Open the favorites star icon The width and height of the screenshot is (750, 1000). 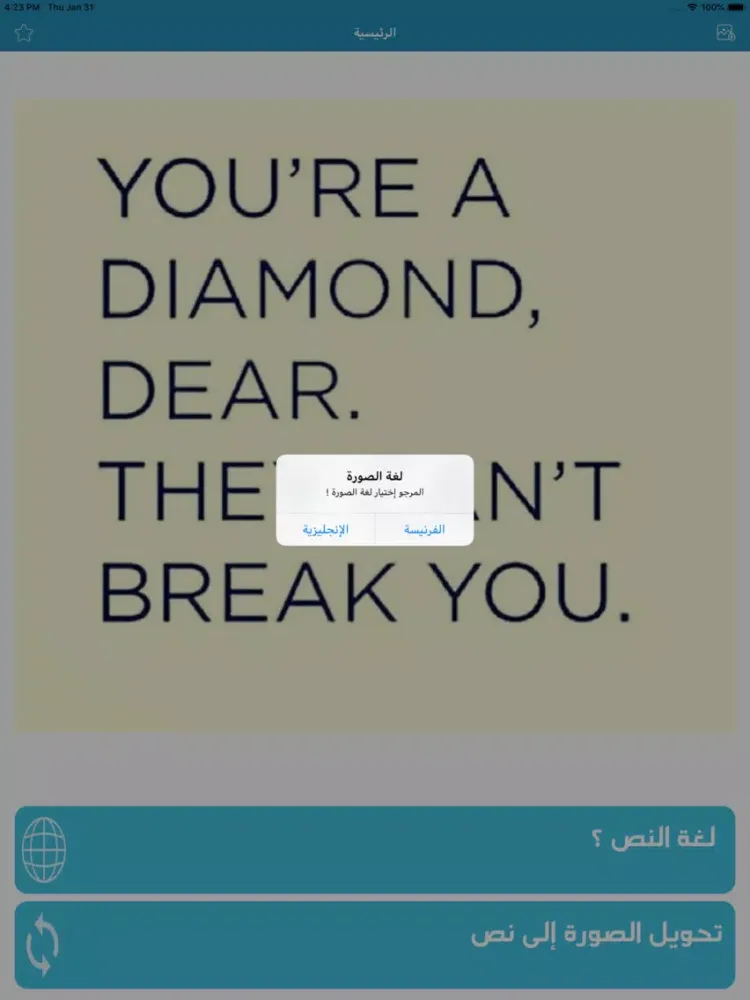[24, 33]
